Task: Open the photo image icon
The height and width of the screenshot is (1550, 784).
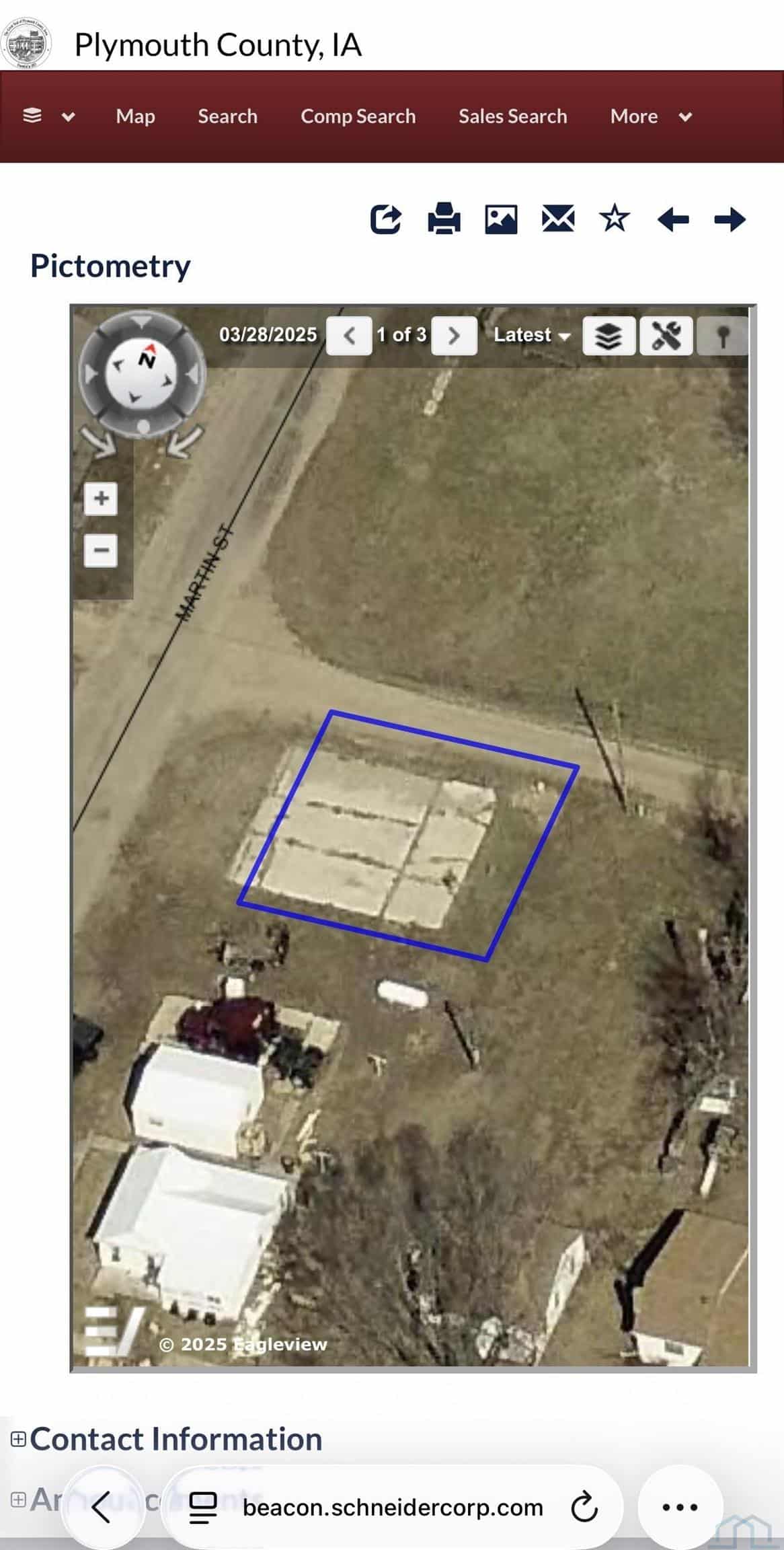Action: [x=501, y=219]
